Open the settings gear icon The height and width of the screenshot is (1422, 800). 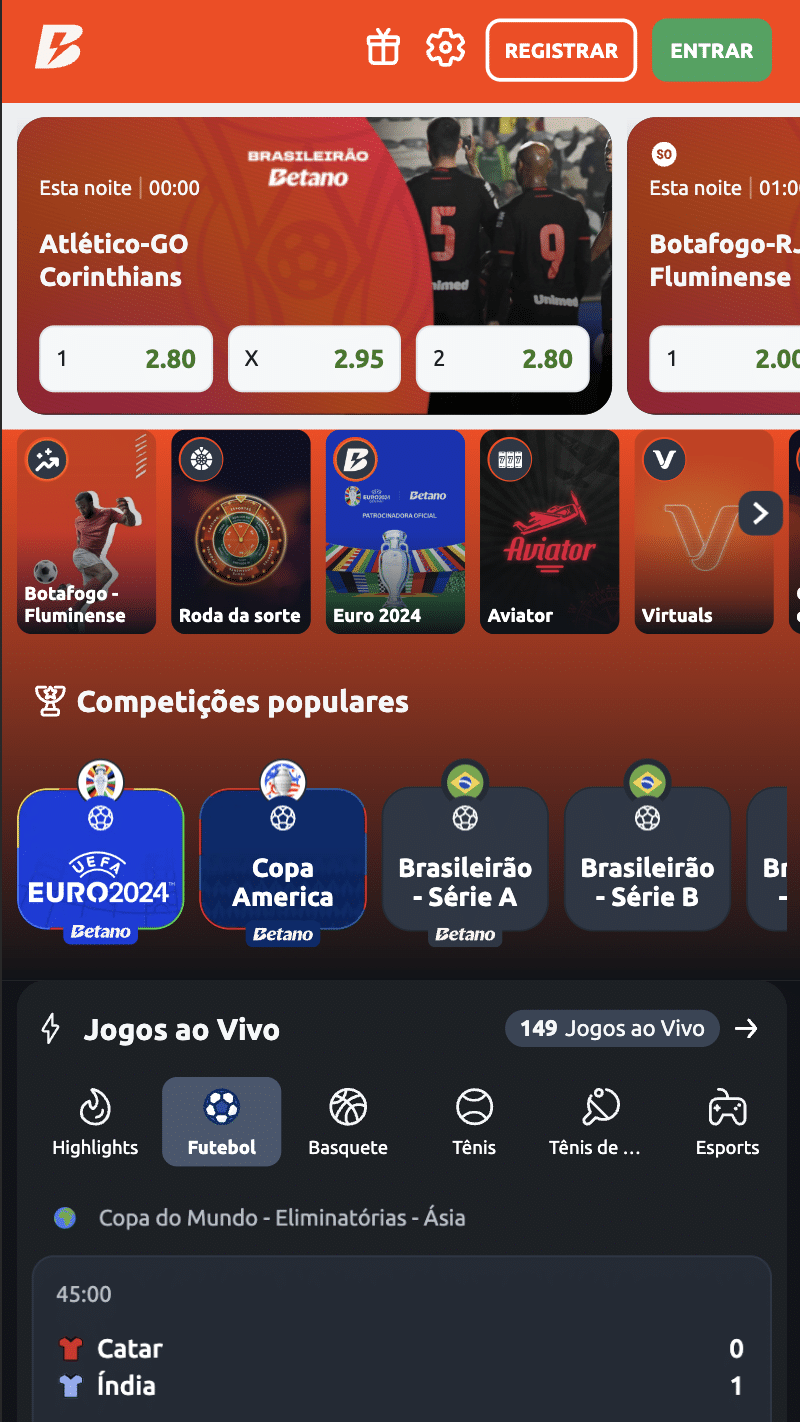point(446,47)
